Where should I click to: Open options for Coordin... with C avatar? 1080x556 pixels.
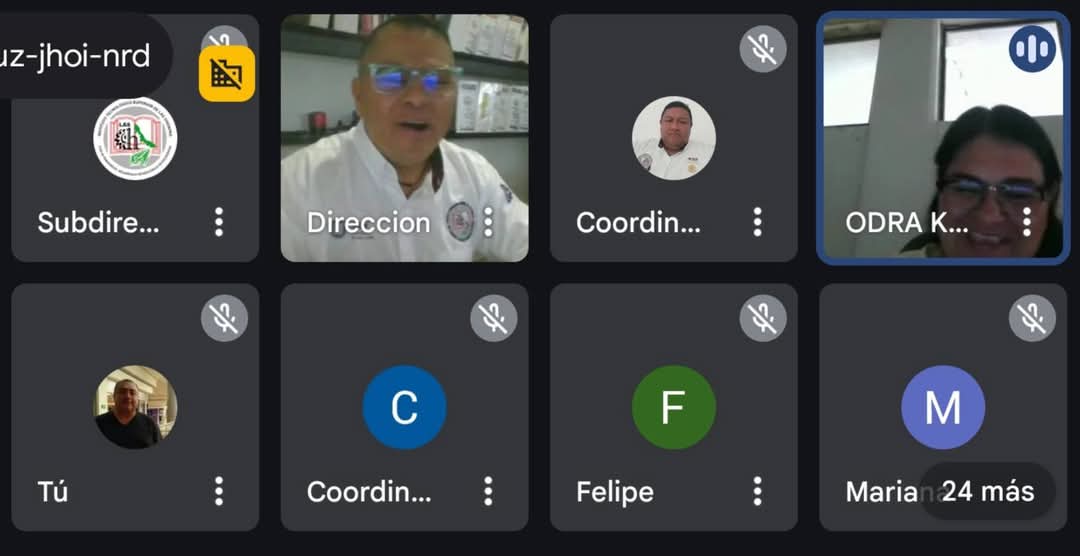488,491
